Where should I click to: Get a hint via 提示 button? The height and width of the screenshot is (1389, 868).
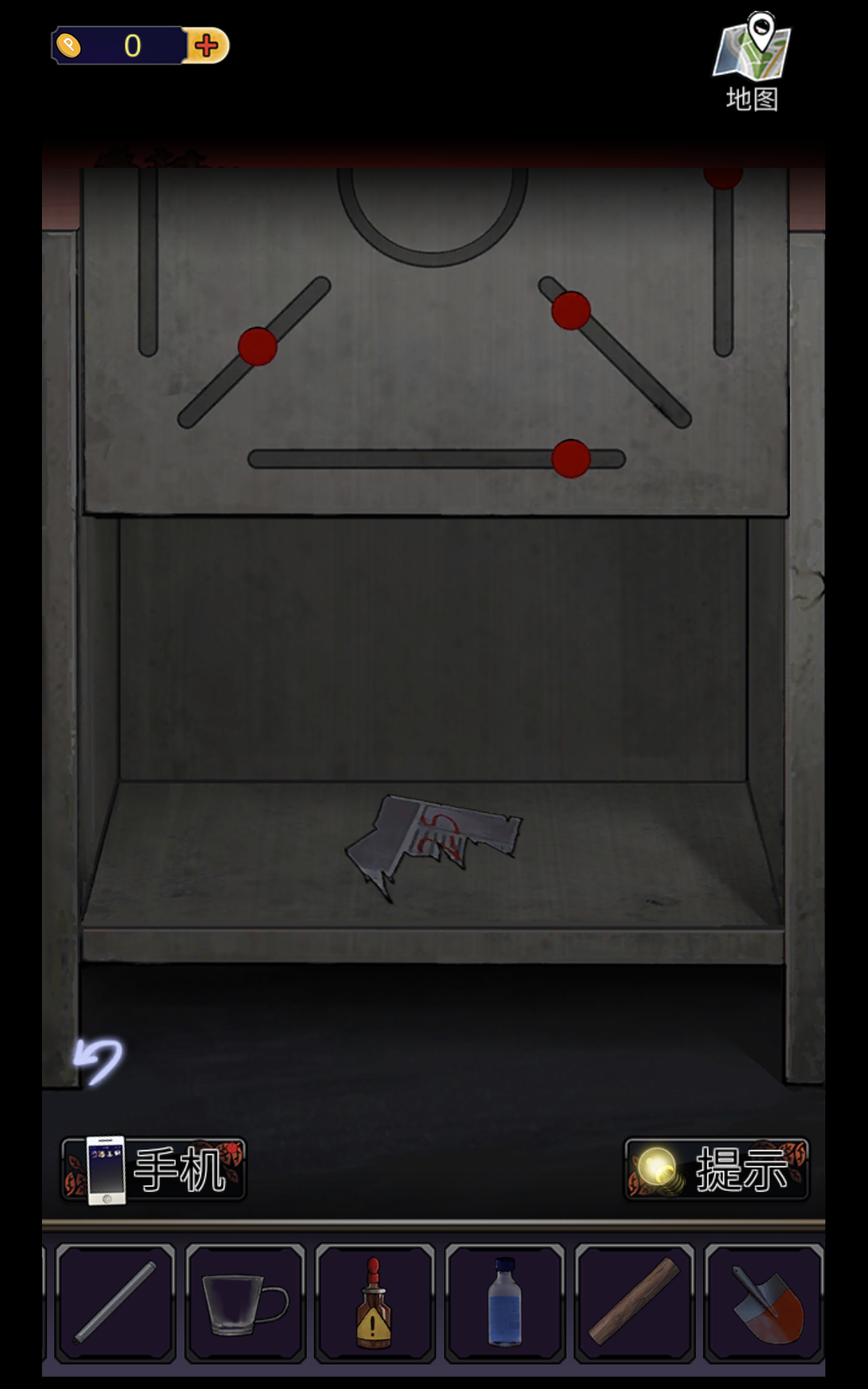(716, 1169)
